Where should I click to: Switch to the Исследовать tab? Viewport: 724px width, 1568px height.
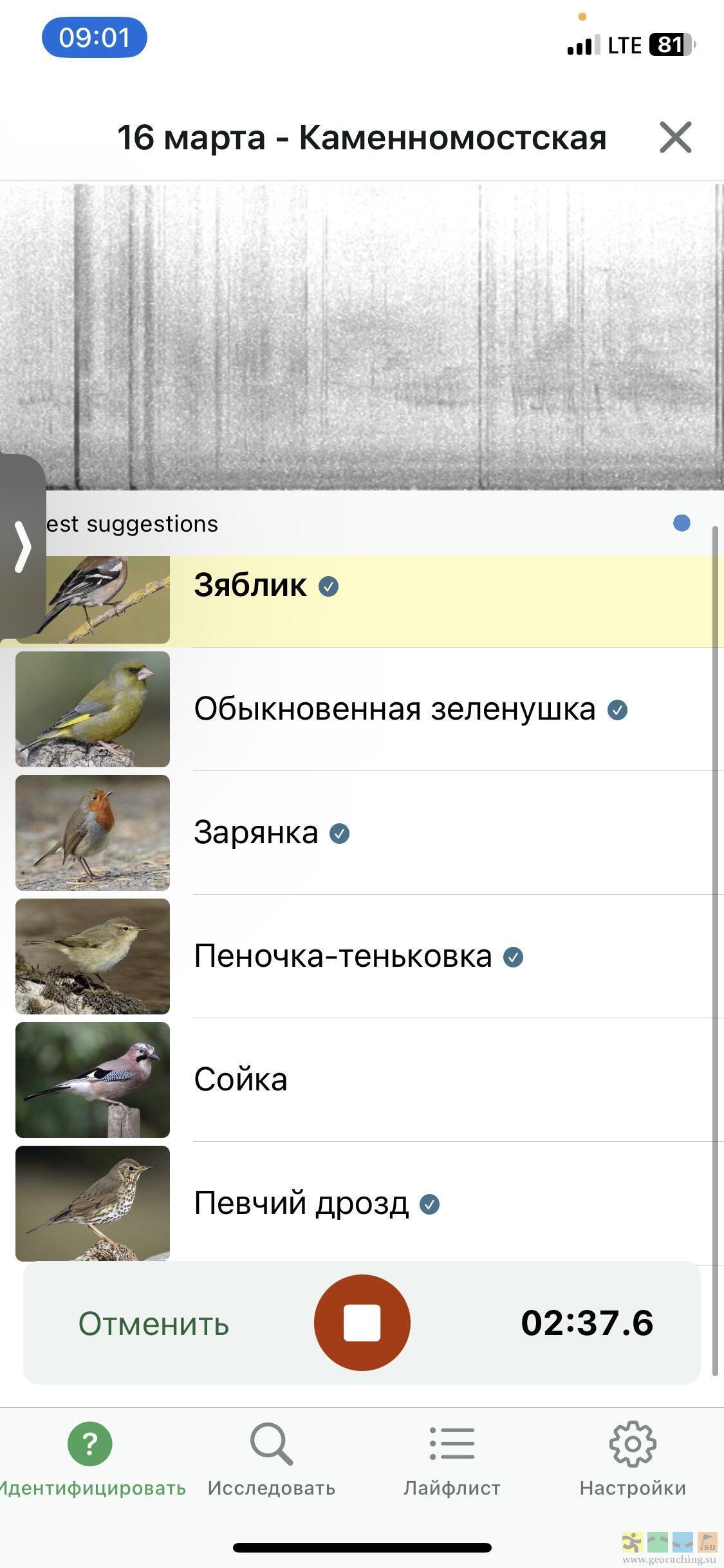pyautogui.click(x=272, y=1460)
